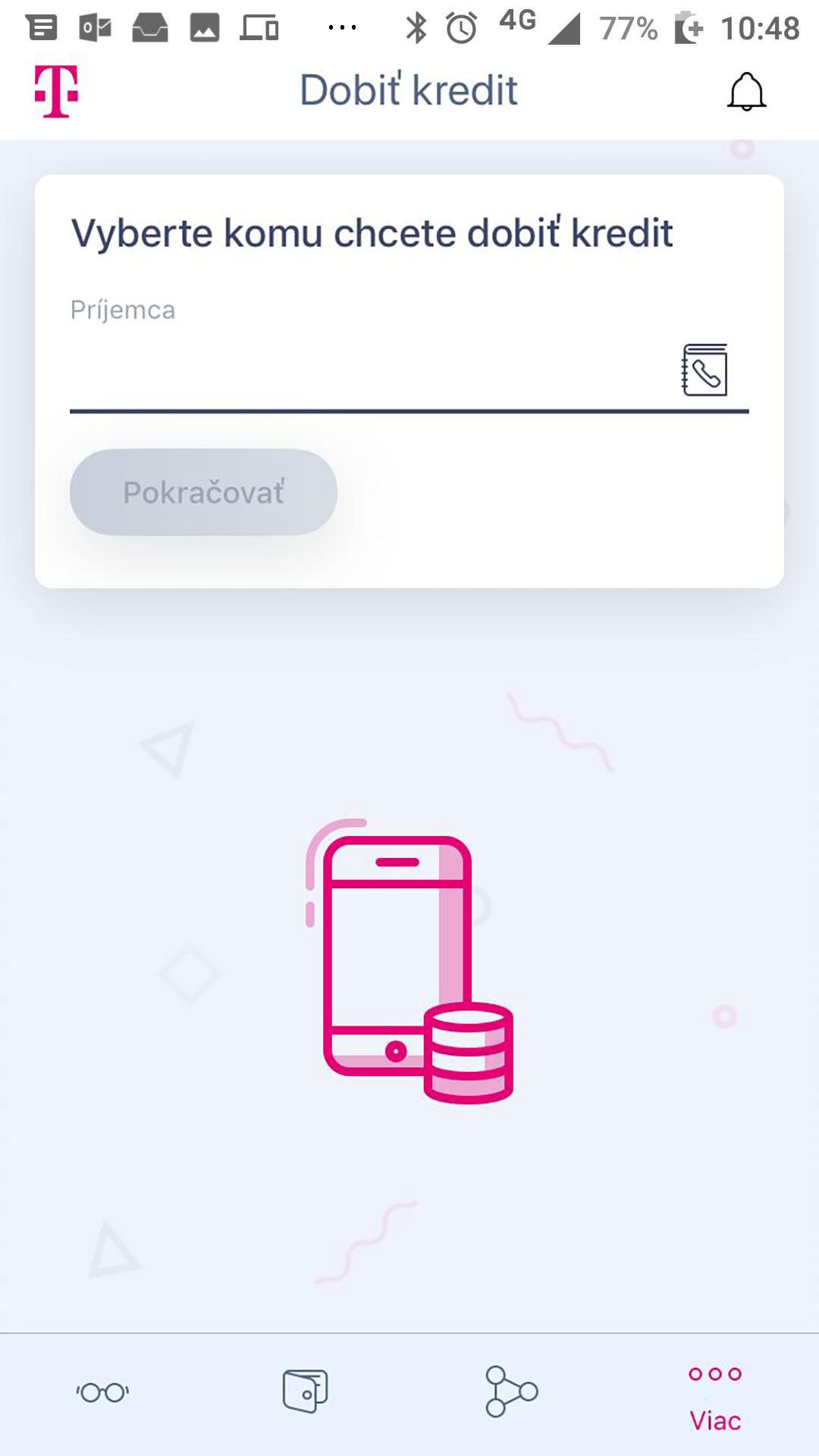Tap the Telekom T logo
The height and width of the screenshot is (1456, 819).
pos(56,92)
